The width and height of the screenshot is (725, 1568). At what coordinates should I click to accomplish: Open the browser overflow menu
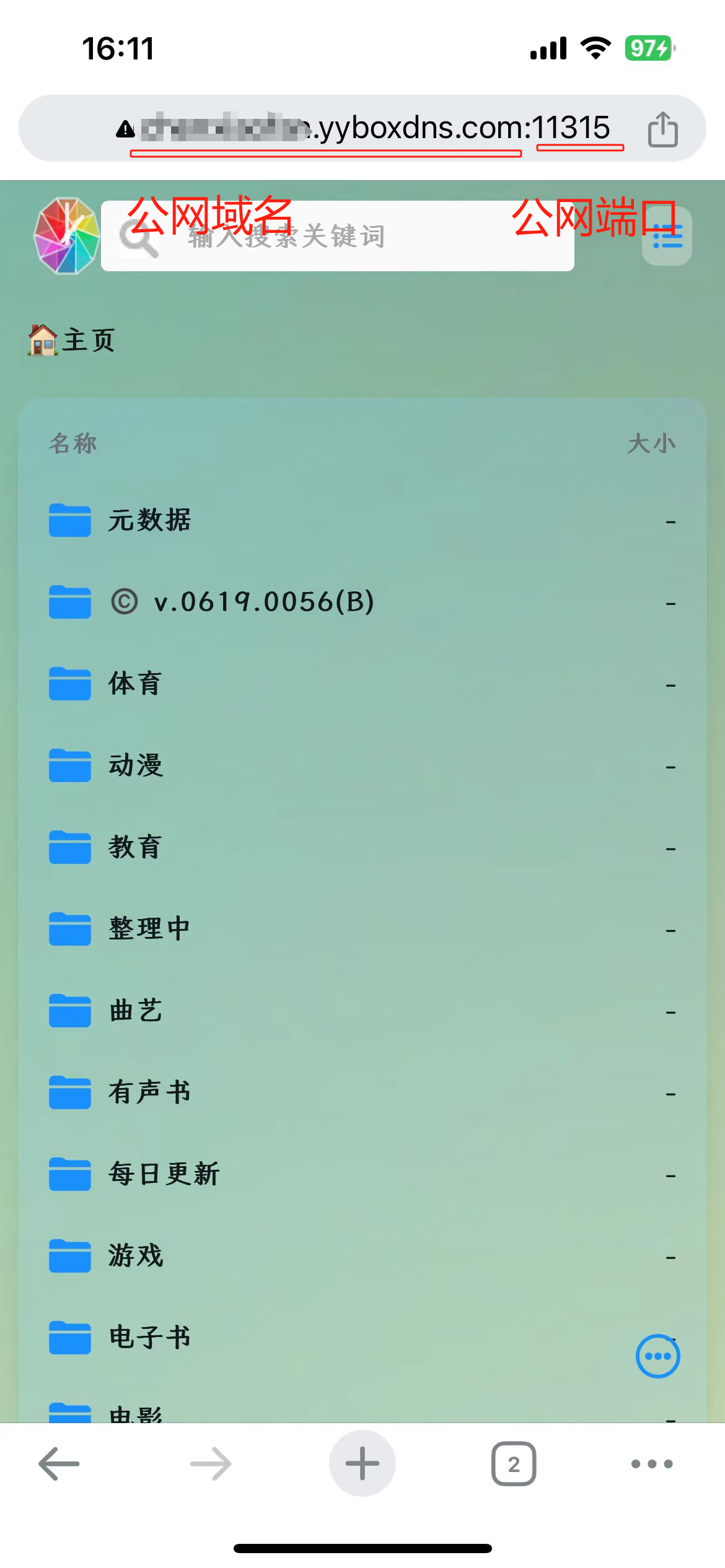(651, 1464)
